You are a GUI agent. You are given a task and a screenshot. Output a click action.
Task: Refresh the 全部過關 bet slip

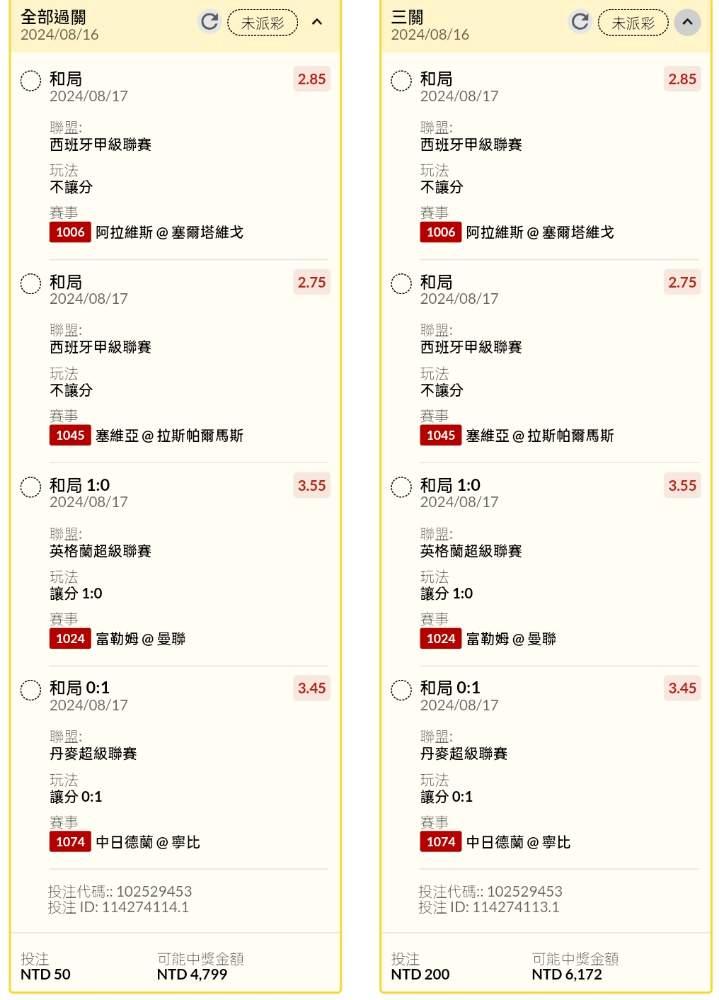[209, 22]
